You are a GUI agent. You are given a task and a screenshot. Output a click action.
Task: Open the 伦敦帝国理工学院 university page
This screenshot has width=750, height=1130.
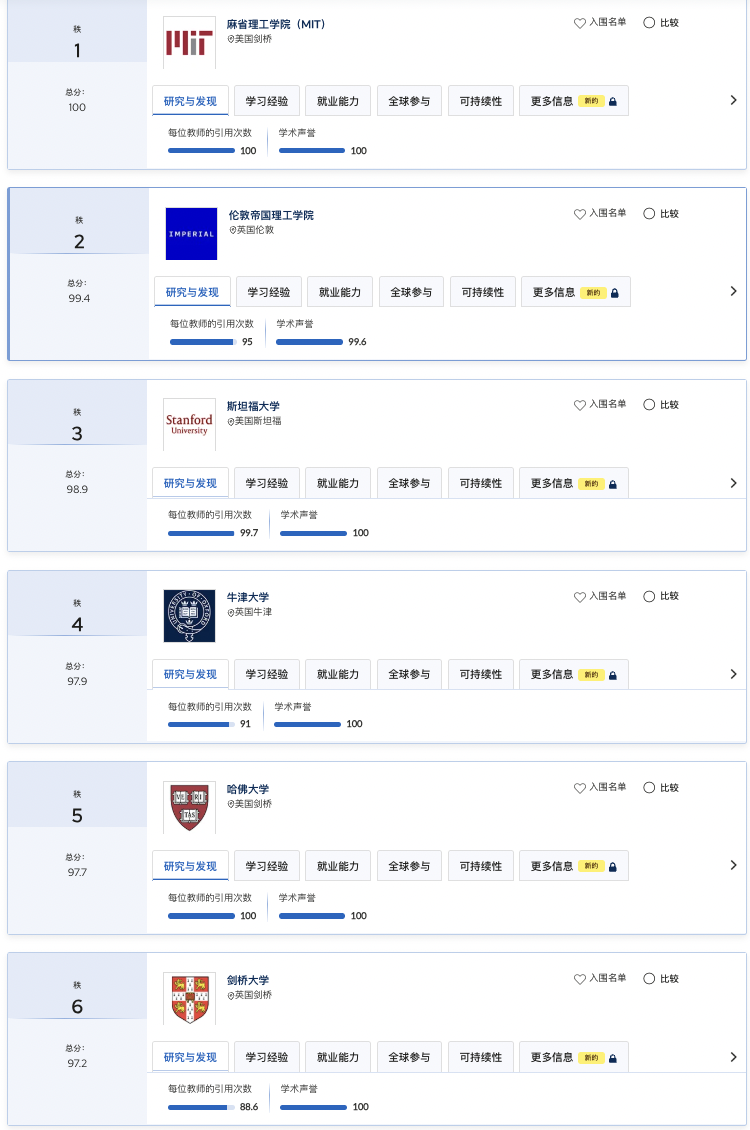(x=271, y=215)
